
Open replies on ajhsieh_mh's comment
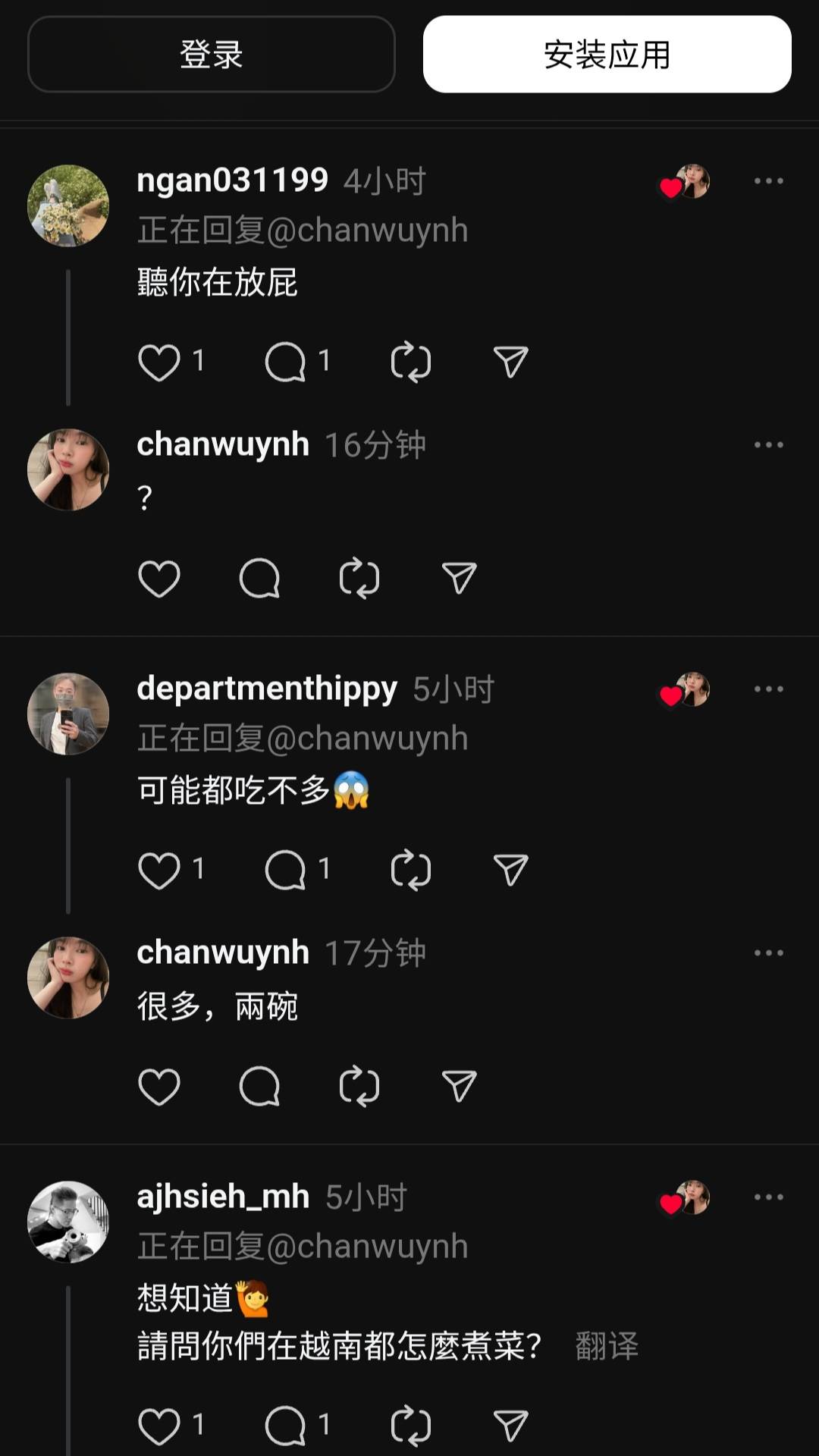click(285, 1426)
